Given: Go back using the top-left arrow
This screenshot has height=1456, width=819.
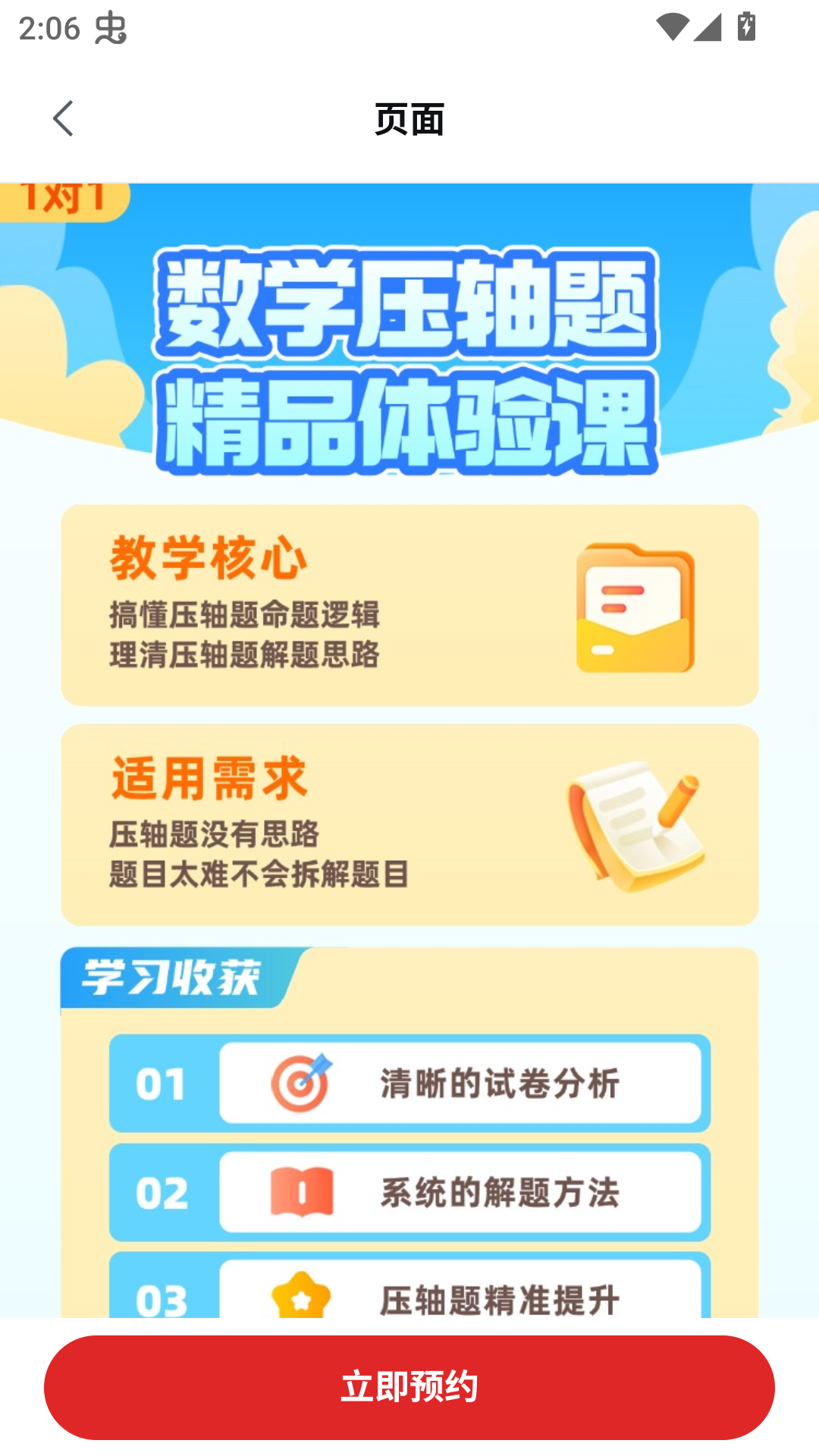Looking at the screenshot, I should tap(64, 119).
